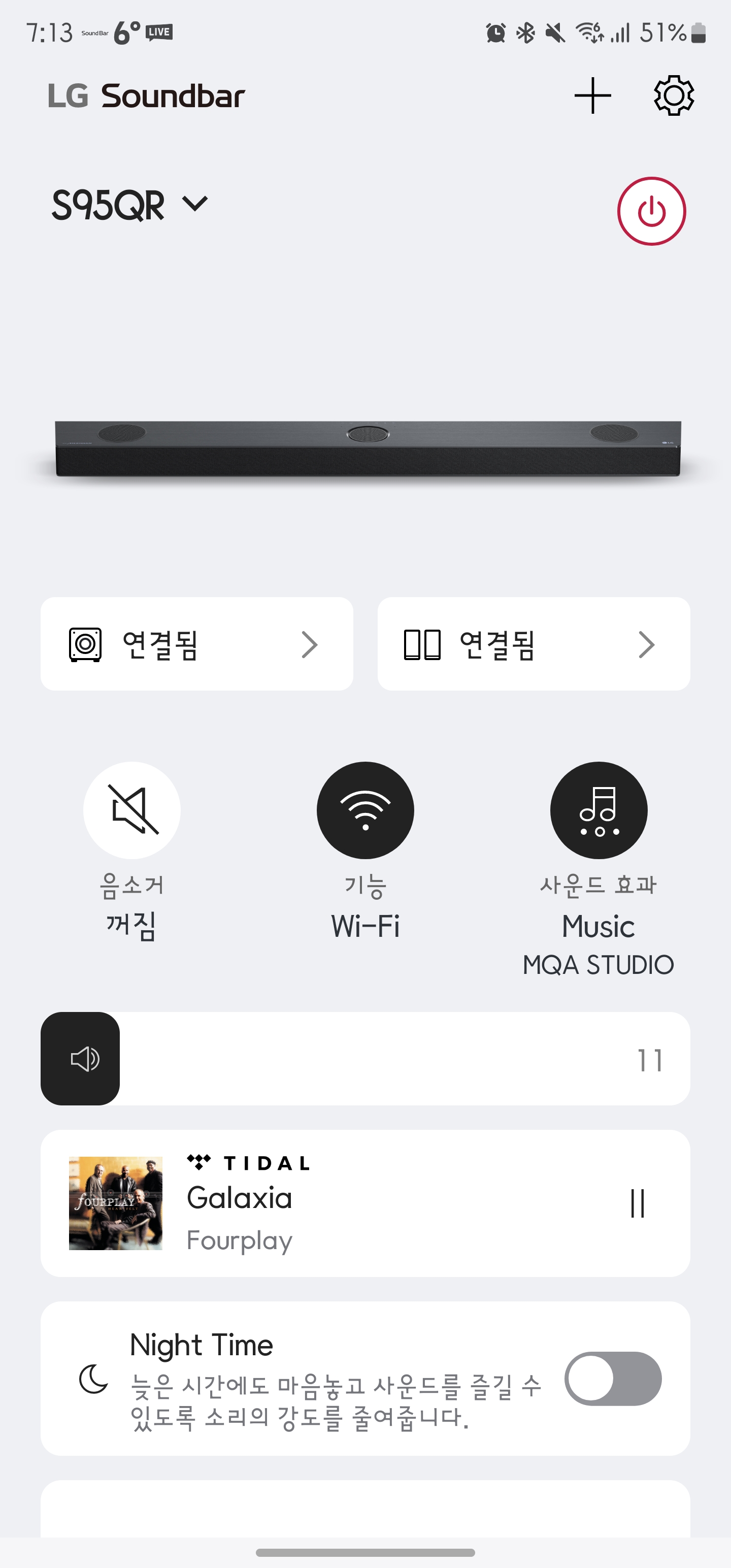Toggle the 음소거 mute button
The image size is (731, 1568).
132,810
